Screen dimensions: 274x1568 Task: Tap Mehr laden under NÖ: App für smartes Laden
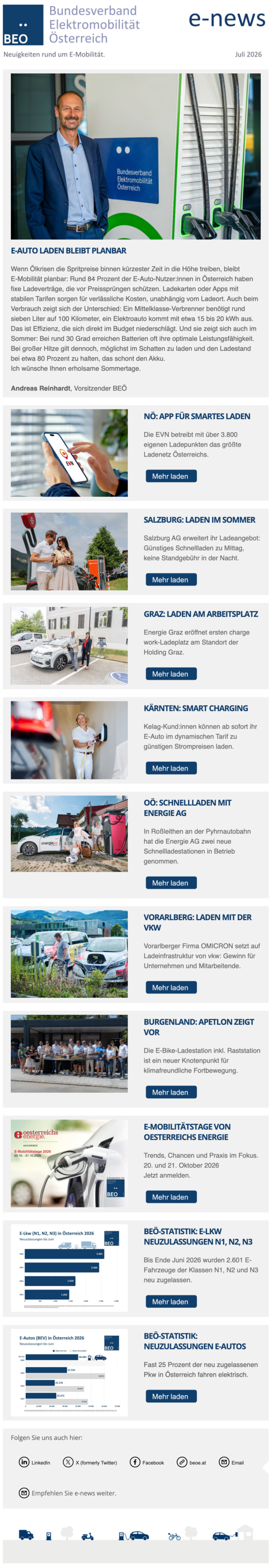pyautogui.click(x=170, y=475)
